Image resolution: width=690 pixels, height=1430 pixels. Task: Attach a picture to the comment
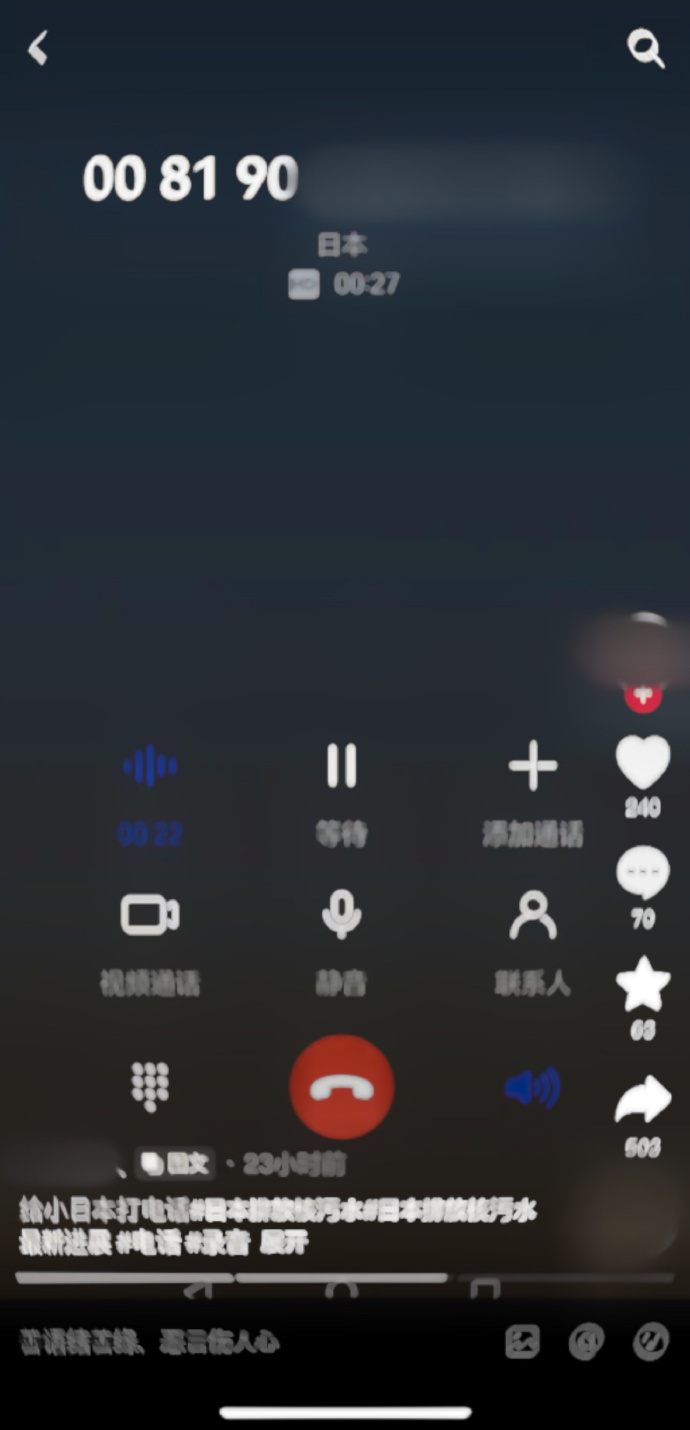[522, 1342]
